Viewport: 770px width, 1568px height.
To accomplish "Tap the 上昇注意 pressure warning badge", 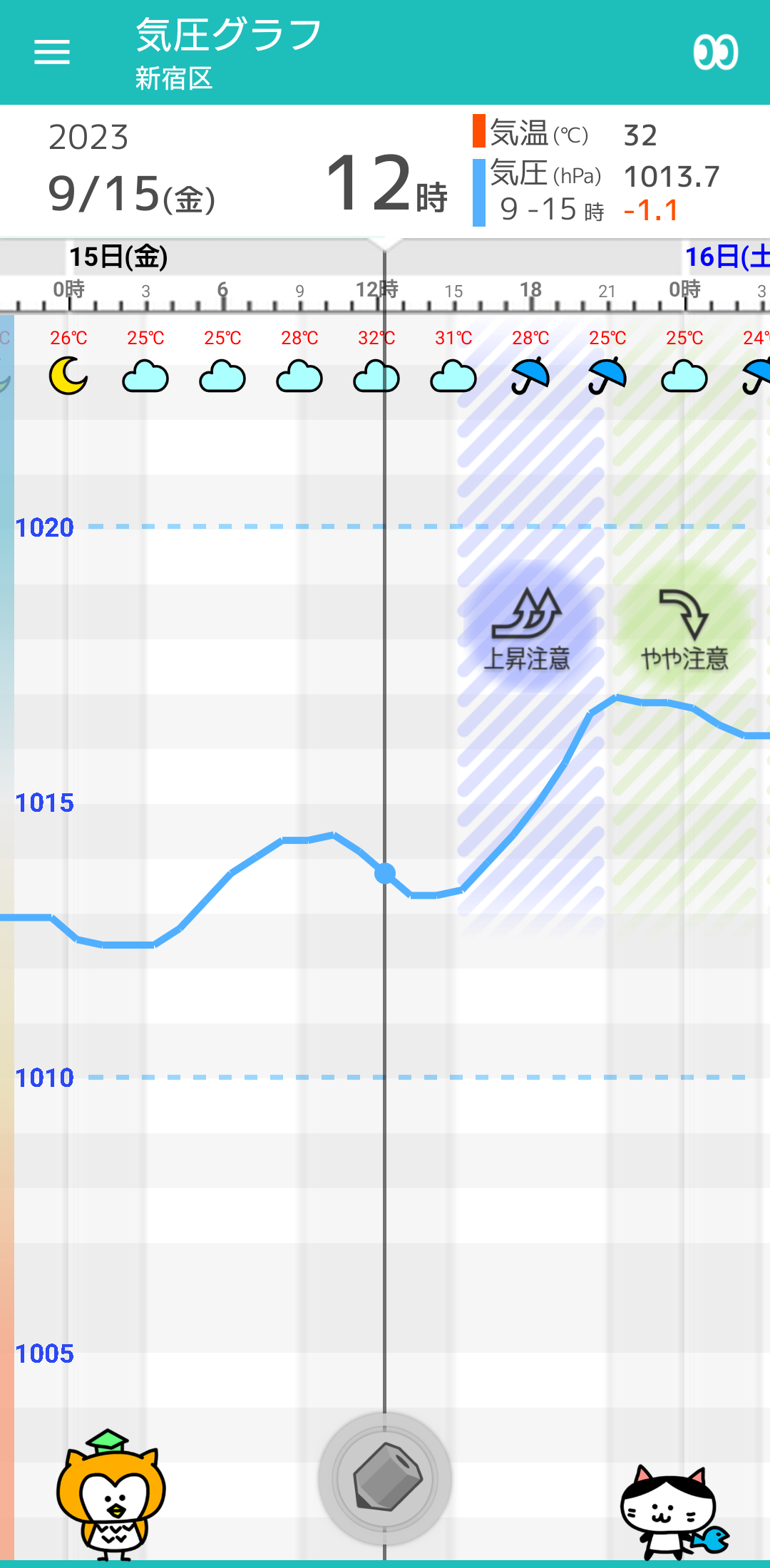I will [528, 628].
